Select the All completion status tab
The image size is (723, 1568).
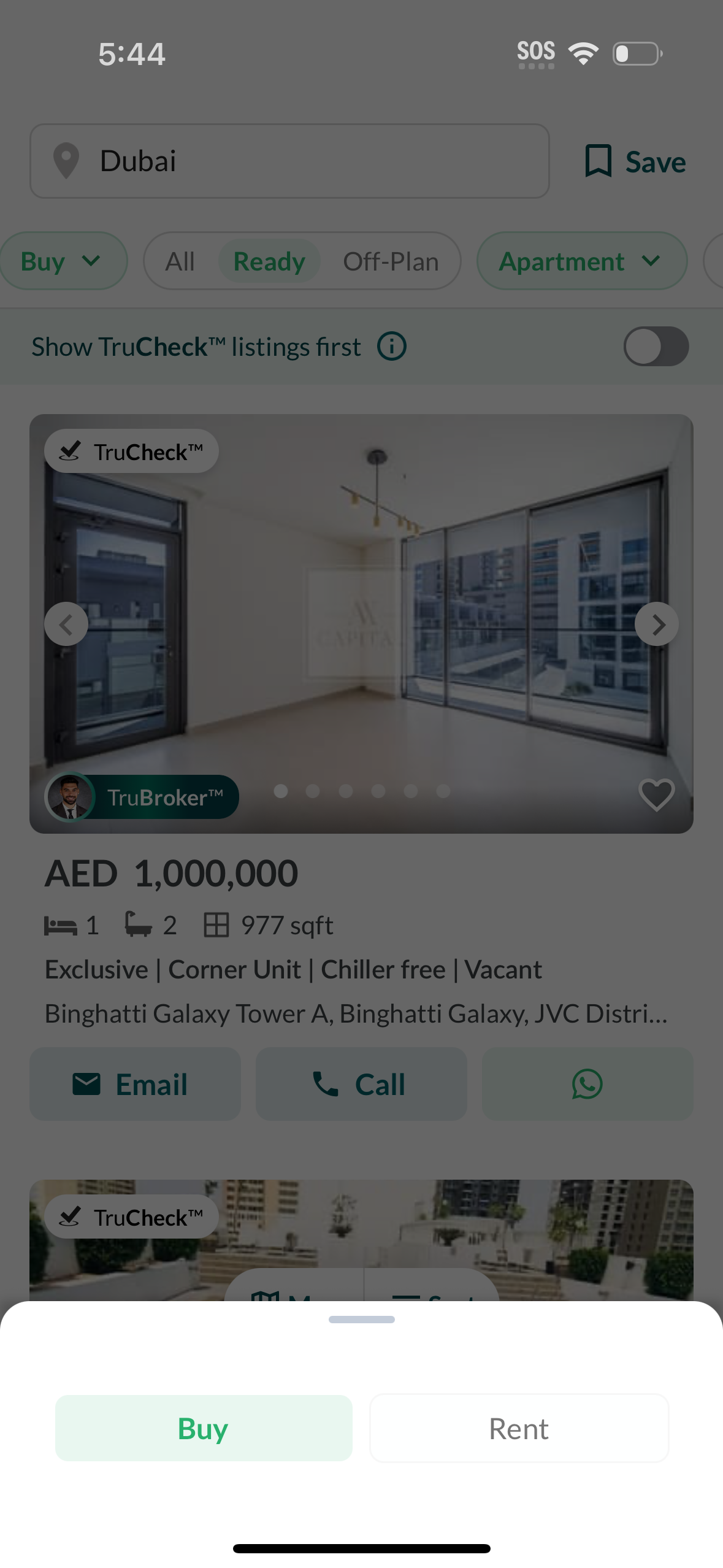[x=180, y=260]
